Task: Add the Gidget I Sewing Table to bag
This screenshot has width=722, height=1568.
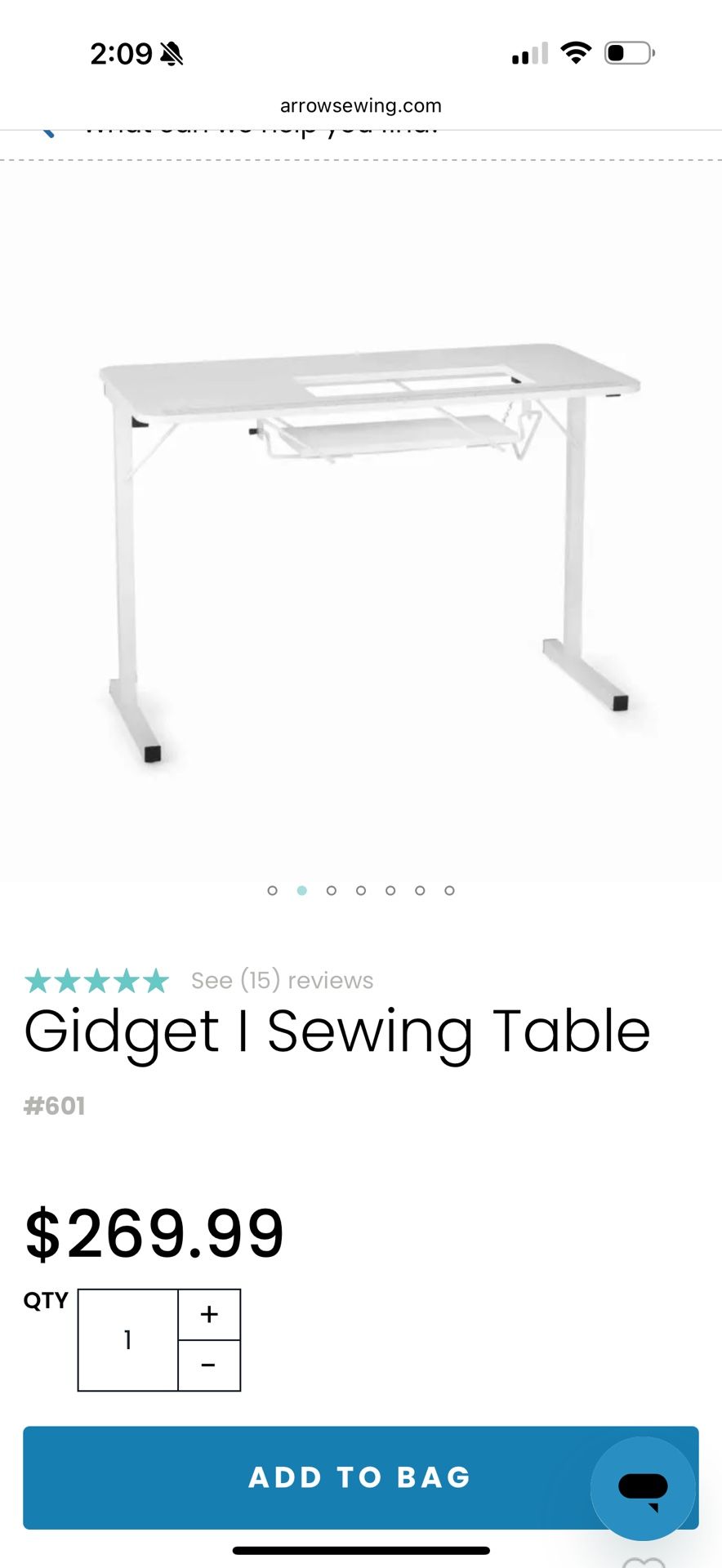Action: (359, 1477)
